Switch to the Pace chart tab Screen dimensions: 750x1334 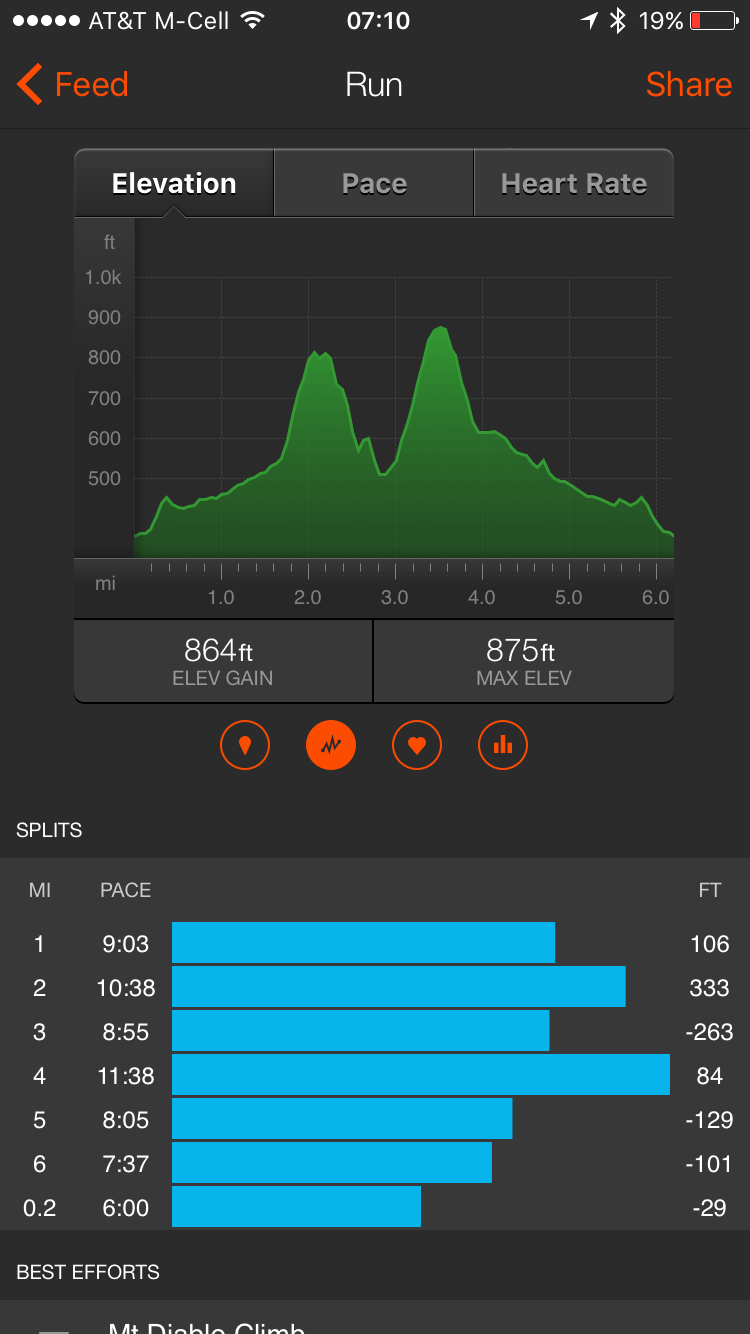pos(374,184)
